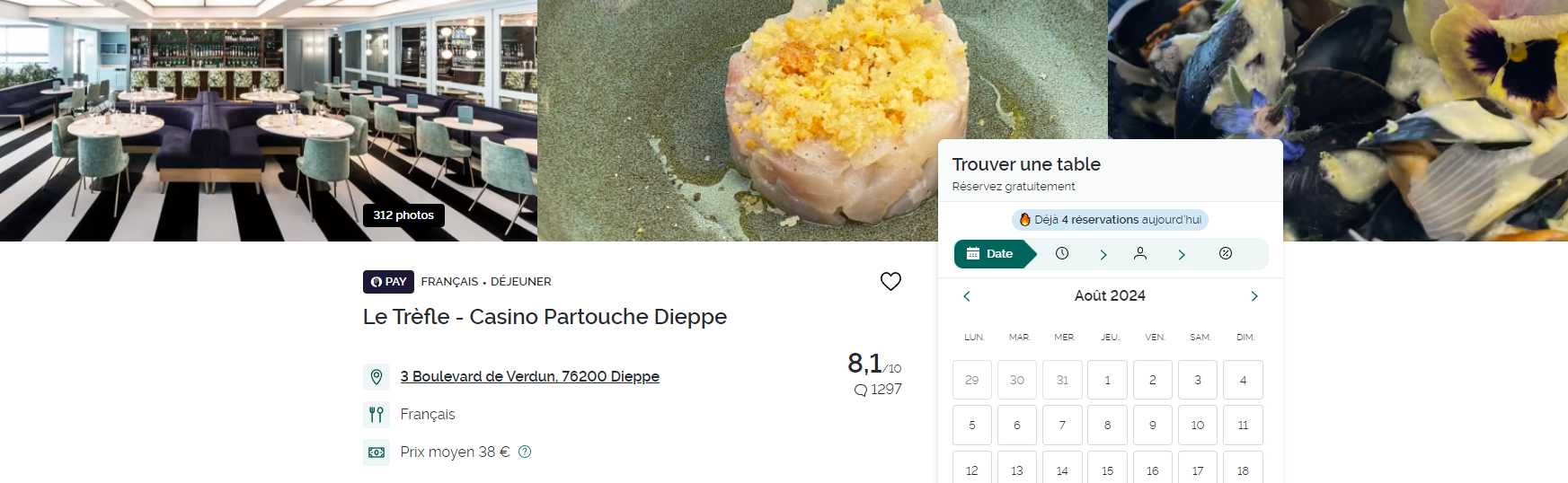Choose August 10 as reservation date
This screenshot has height=483, width=1568.
(x=1198, y=426)
